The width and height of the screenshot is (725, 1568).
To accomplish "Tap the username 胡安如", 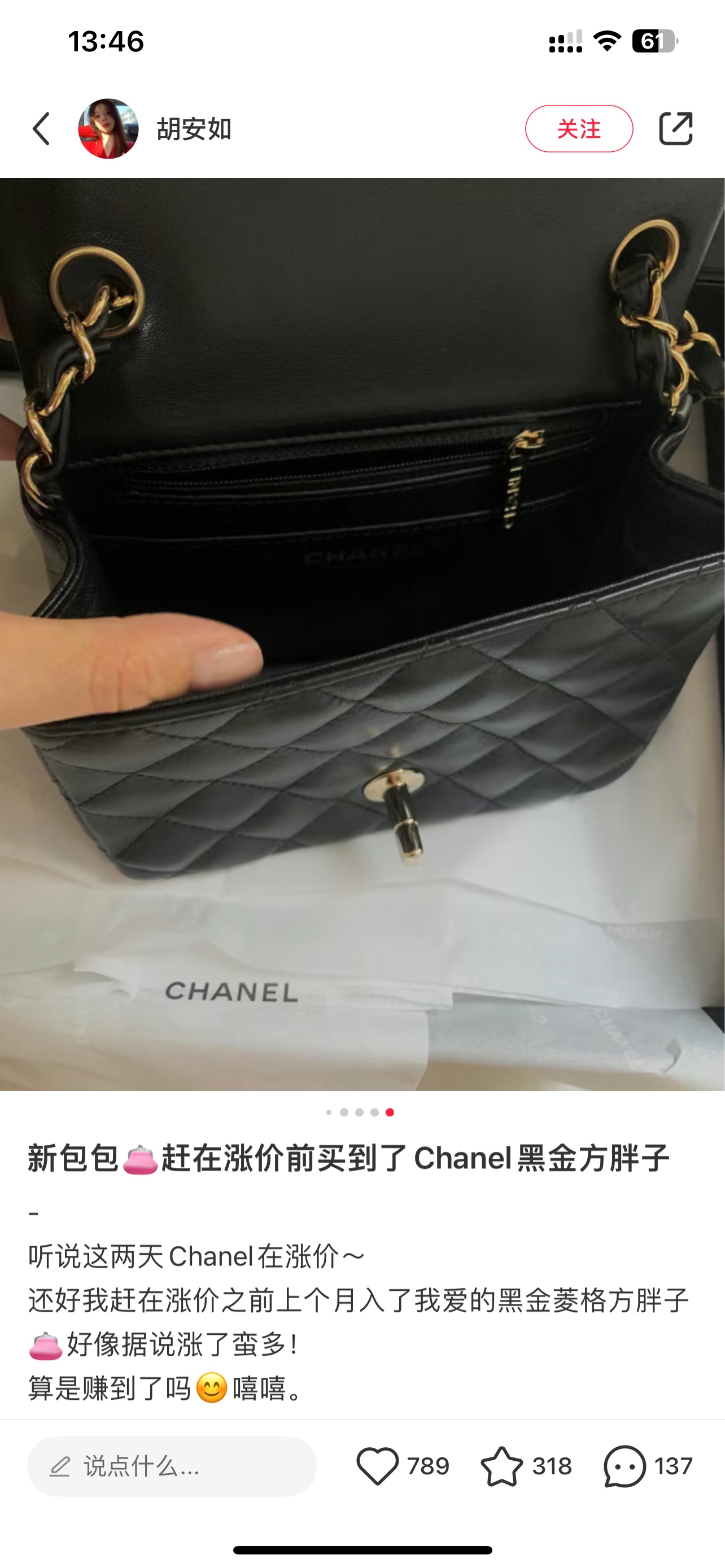I will point(194,129).
